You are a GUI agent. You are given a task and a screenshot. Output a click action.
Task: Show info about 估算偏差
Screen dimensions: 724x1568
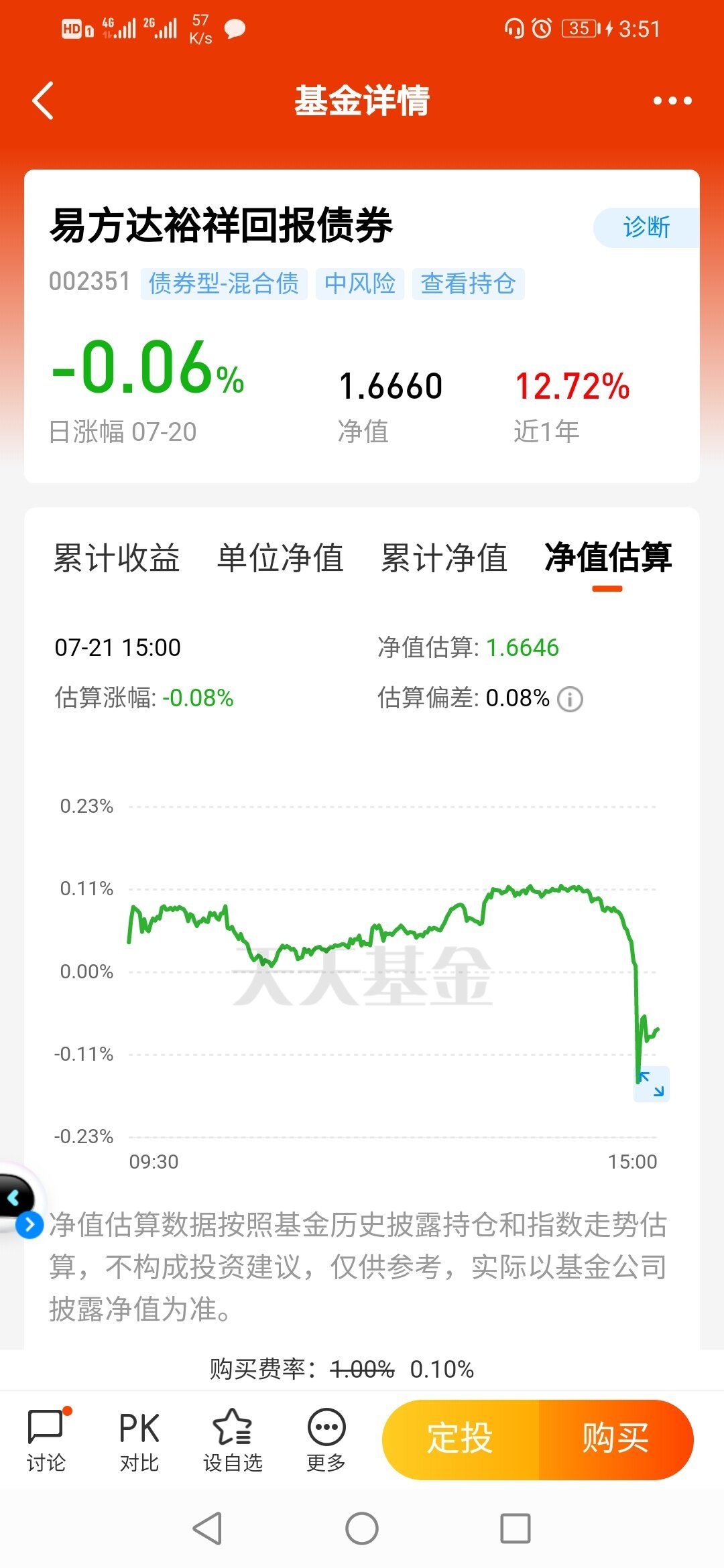click(x=570, y=700)
